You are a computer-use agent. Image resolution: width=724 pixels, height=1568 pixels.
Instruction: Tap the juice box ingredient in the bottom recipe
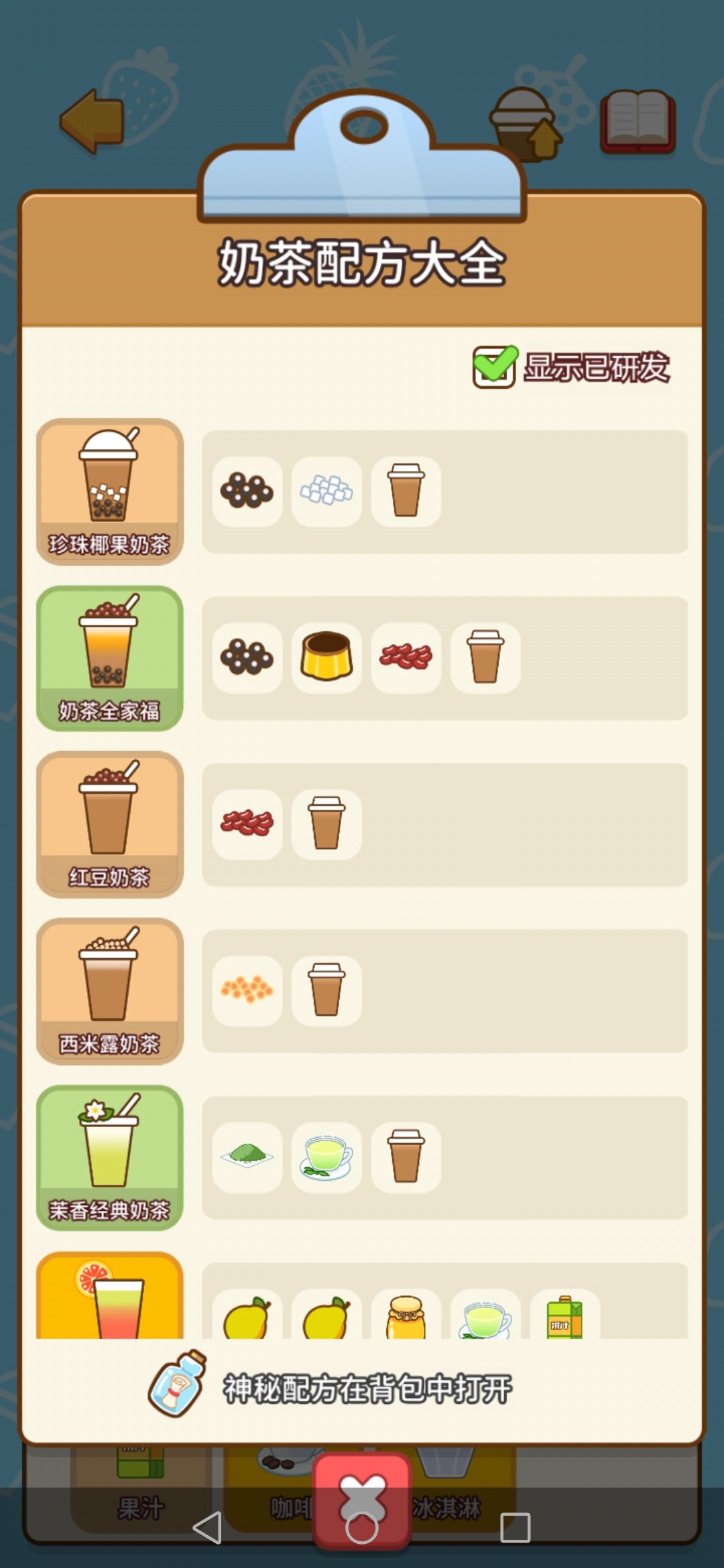(x=563, y=1313)
